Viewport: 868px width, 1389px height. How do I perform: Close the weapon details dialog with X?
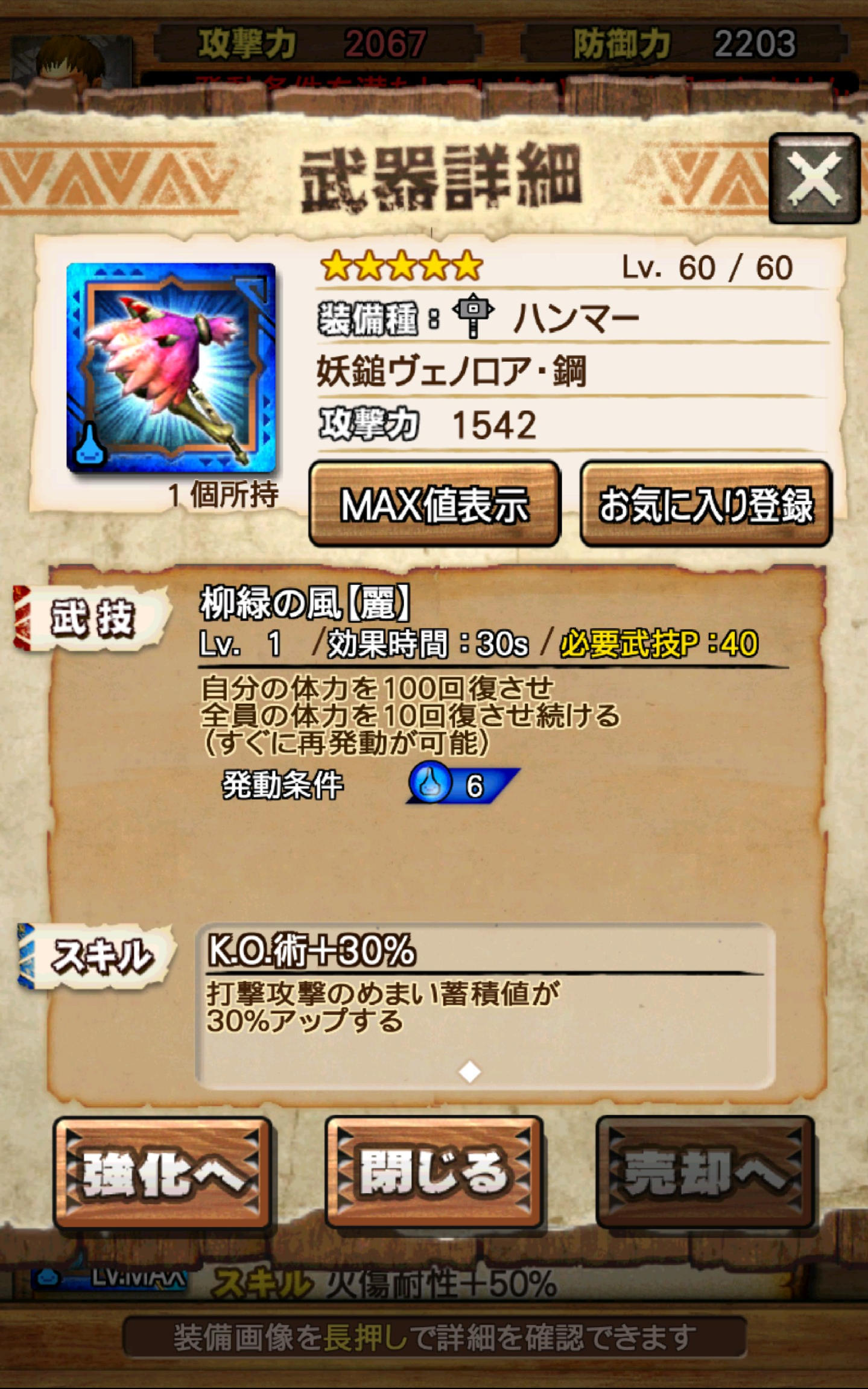[x=814, y=179]
